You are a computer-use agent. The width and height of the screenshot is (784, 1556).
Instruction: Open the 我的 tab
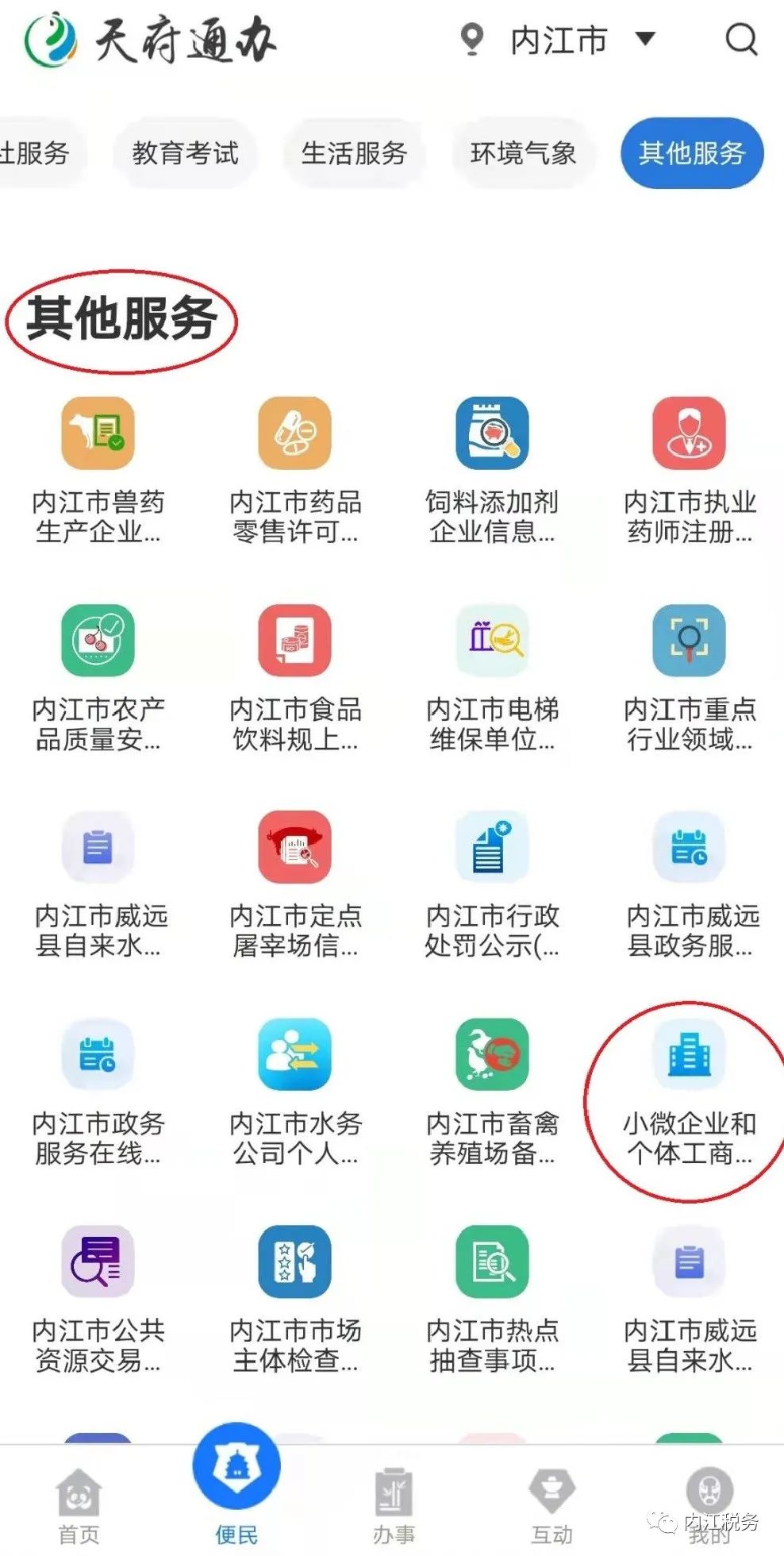(x=709, y=1506)
